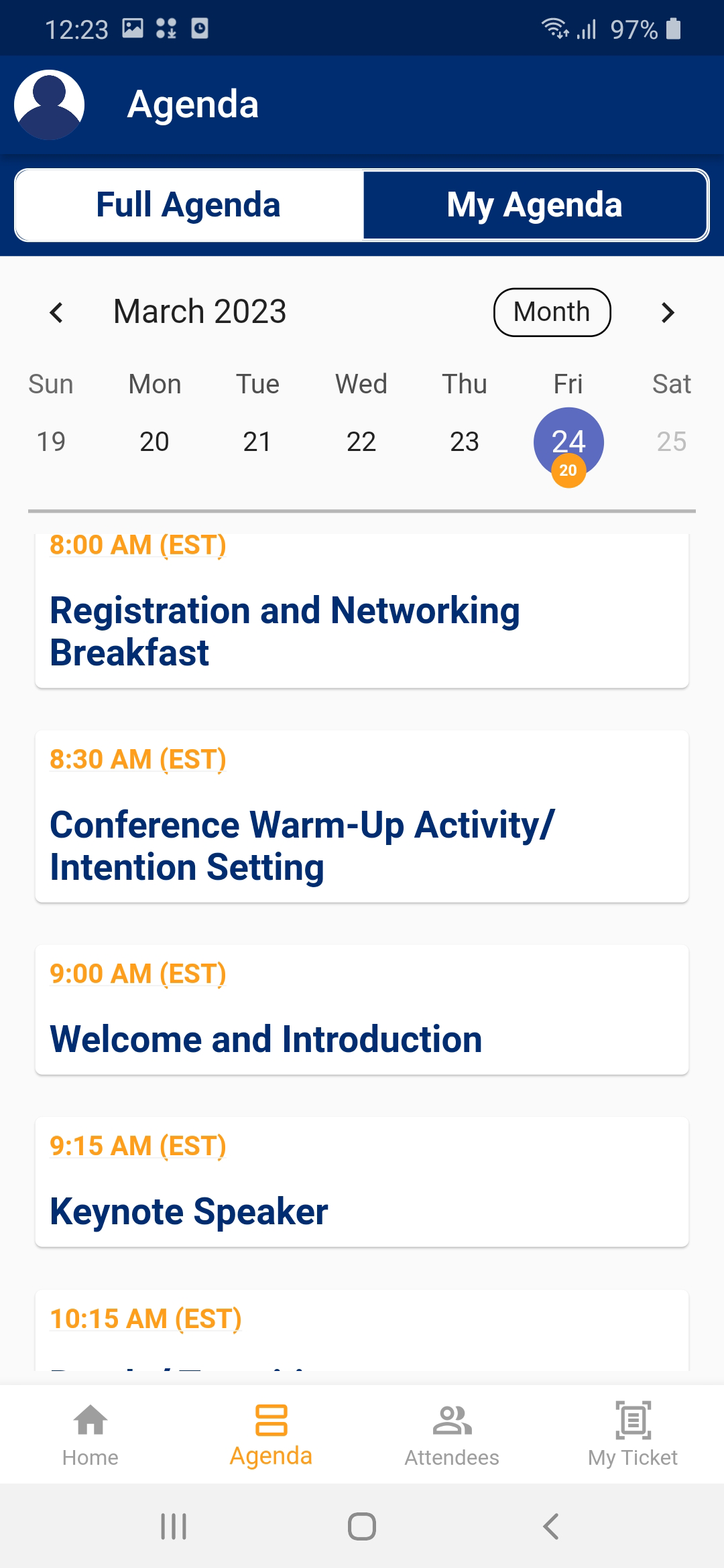Switch to the Full Agenda tab
This screenshot has height=1568, width=724.
[x=188, y=205]
